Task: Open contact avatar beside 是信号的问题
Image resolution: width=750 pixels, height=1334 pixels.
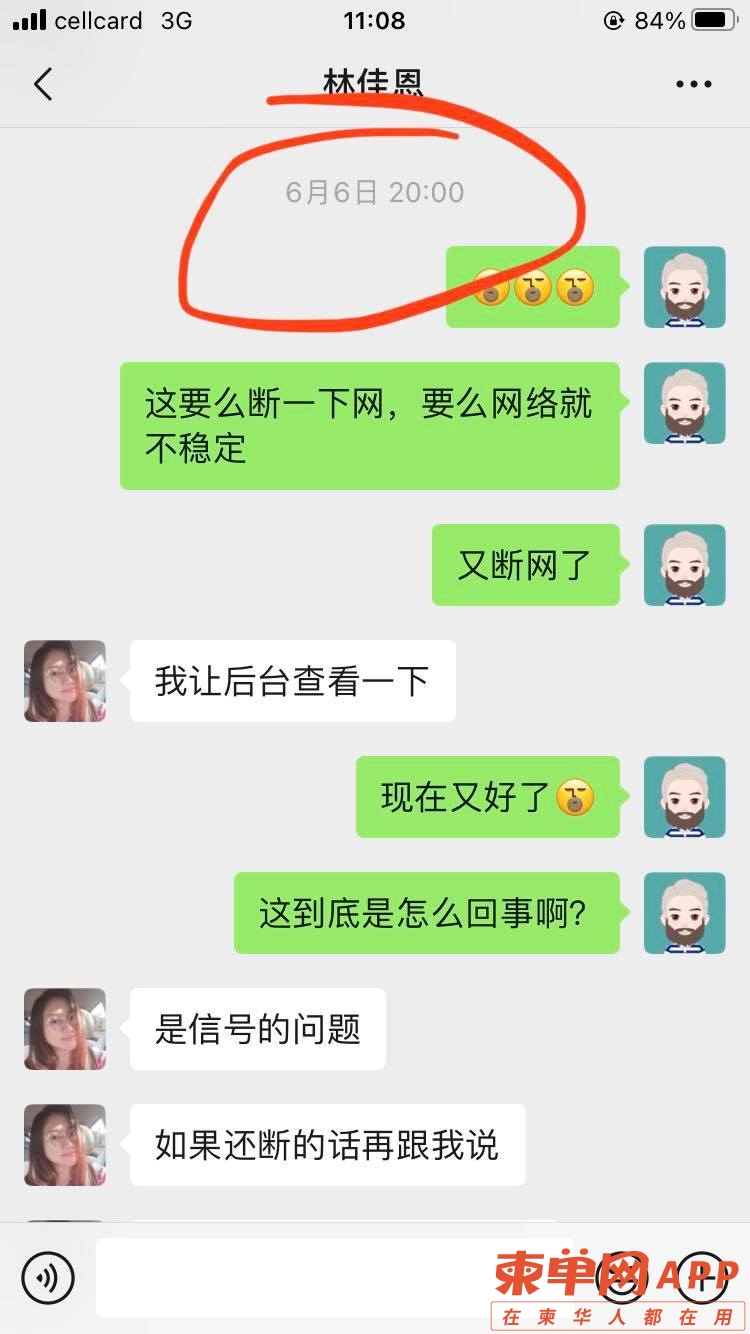Action: tap(65, 1029)
